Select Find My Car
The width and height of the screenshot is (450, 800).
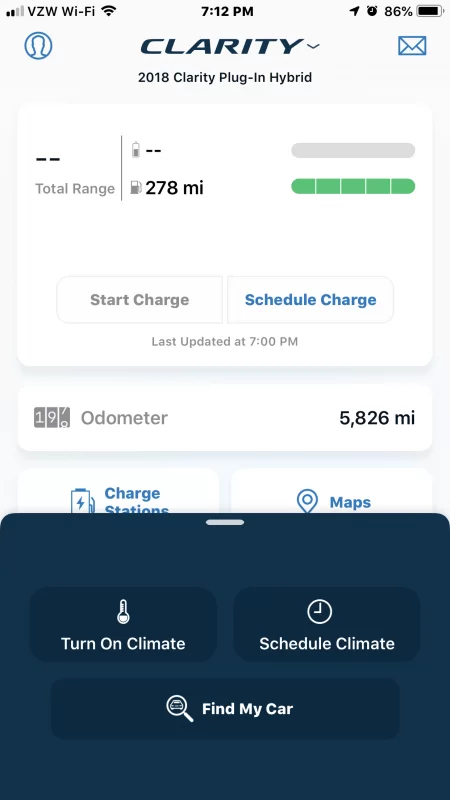click(x=225, y=709)
